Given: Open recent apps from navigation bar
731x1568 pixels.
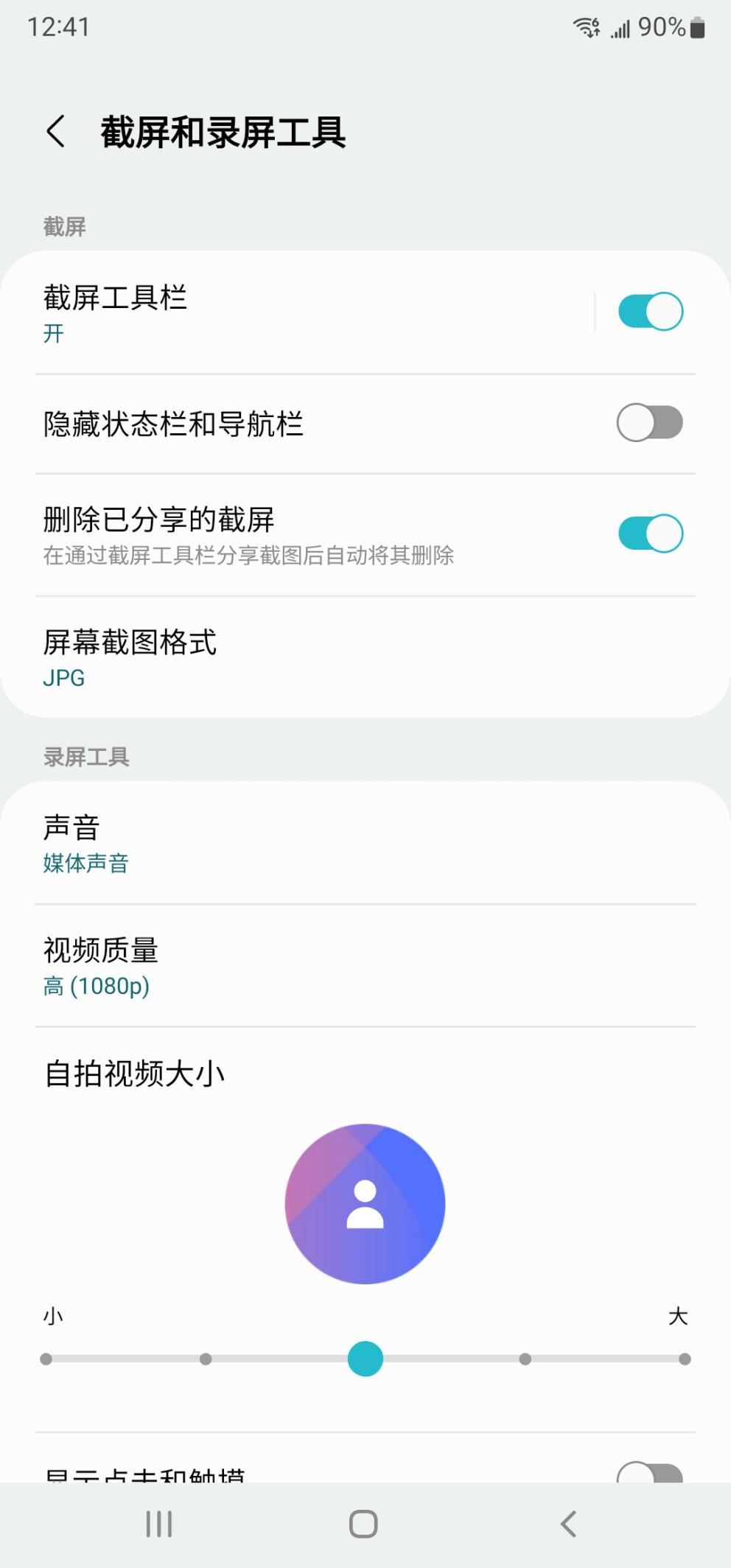Looking at the screenshot, I should coord(159,1524).
